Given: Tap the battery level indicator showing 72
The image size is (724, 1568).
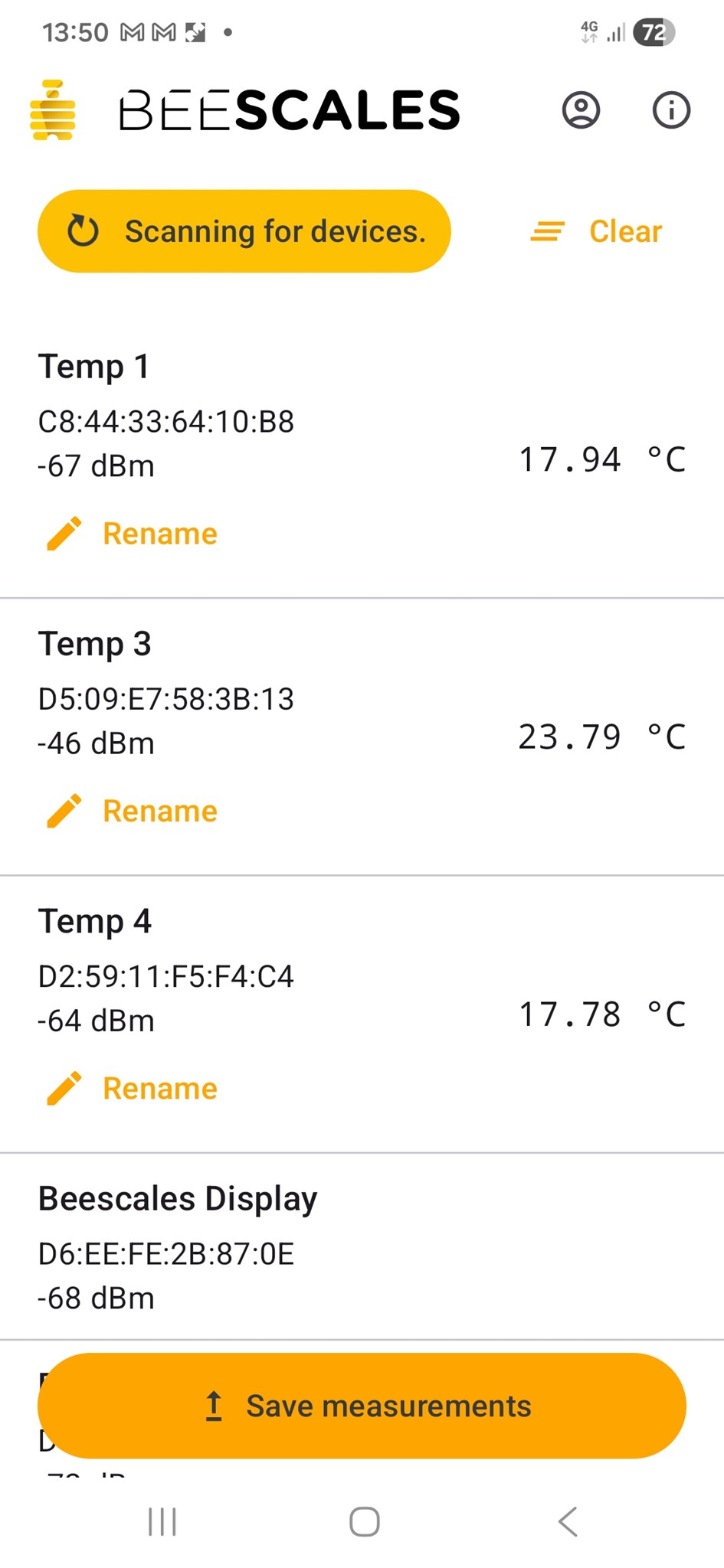Looking at the screenshot, I should point(652,31).
